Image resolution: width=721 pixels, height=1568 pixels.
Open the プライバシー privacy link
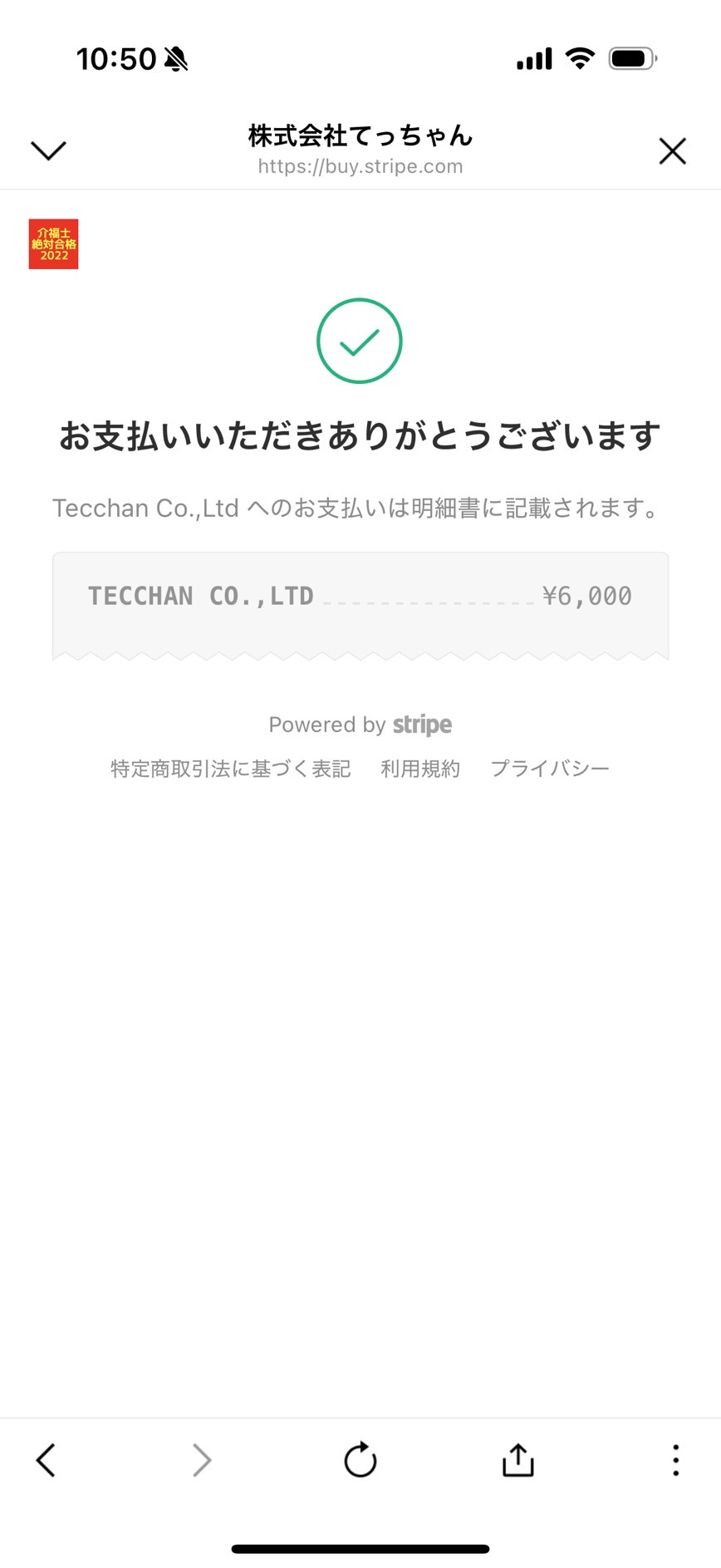click(x=550, y=769)
